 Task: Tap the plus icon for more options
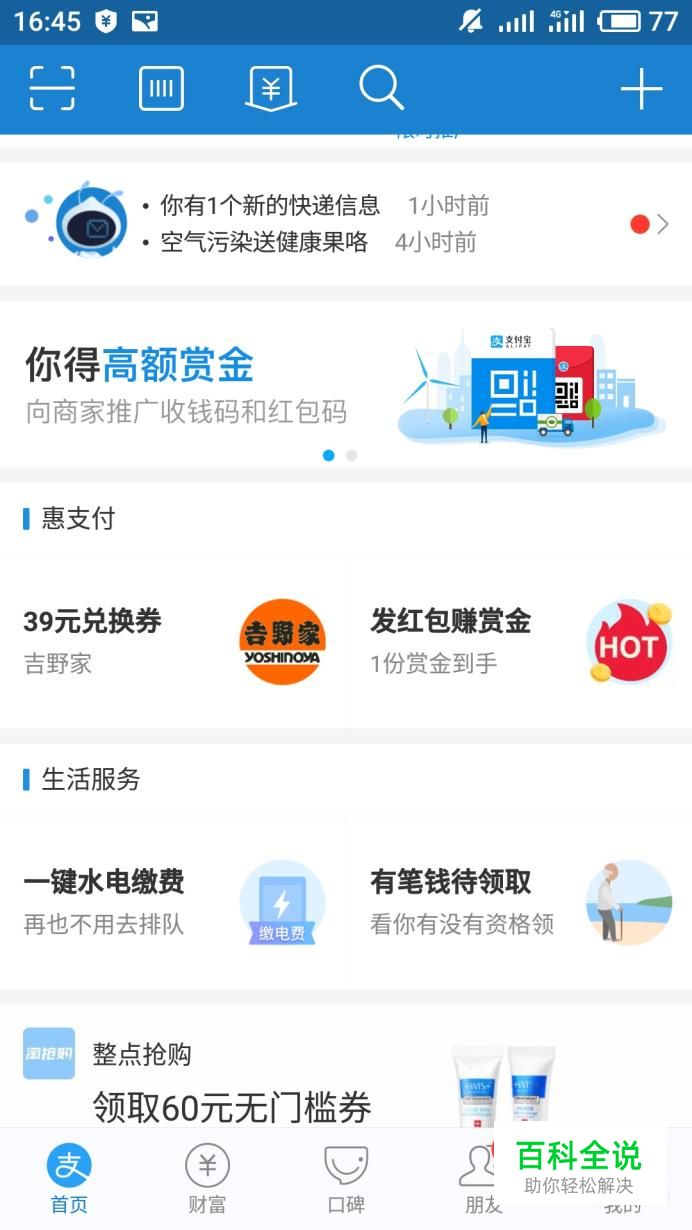click(641, 89)
